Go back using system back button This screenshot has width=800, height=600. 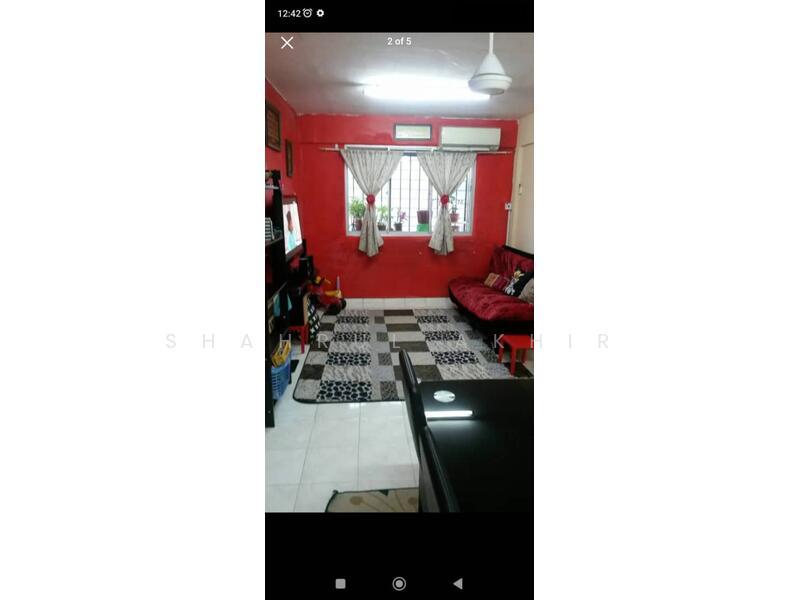click(x=457, y=583)
